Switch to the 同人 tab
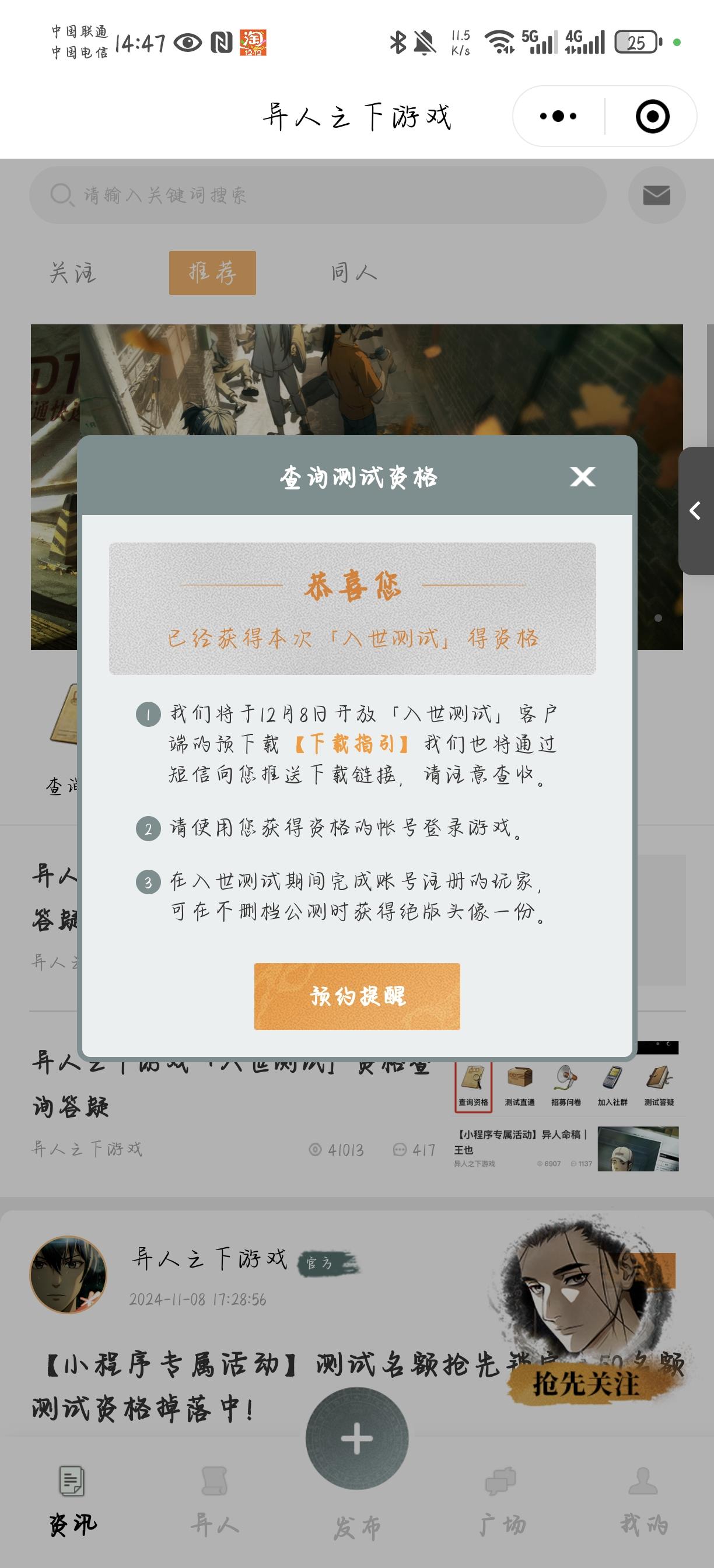Viewport: 714px width, 1568px height. click(x=352, y=272)
